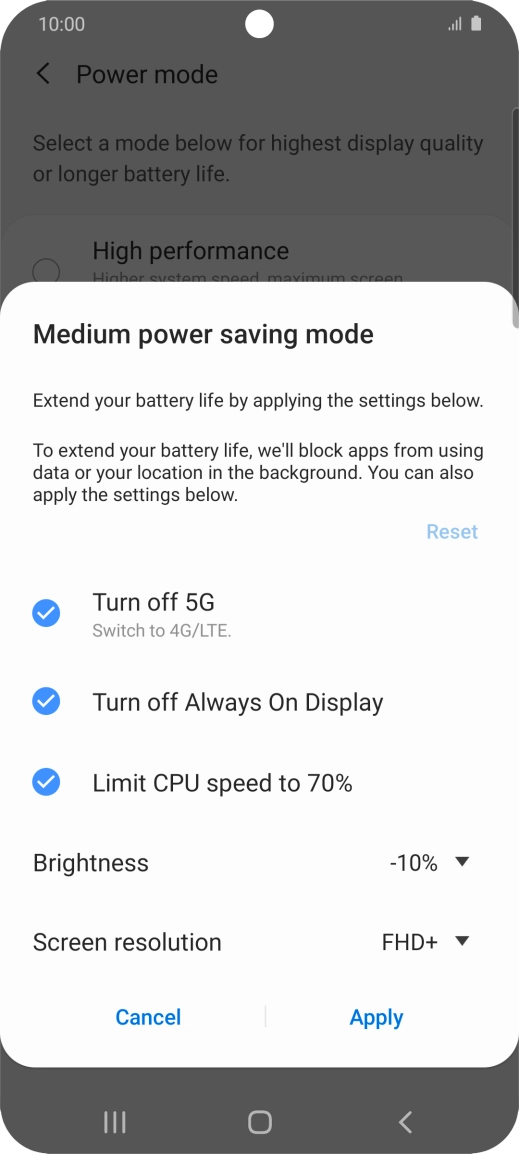519x1154 pixels.
Task: Uncheck the Turn off 5G option
Action: click(x=46, y=613)
